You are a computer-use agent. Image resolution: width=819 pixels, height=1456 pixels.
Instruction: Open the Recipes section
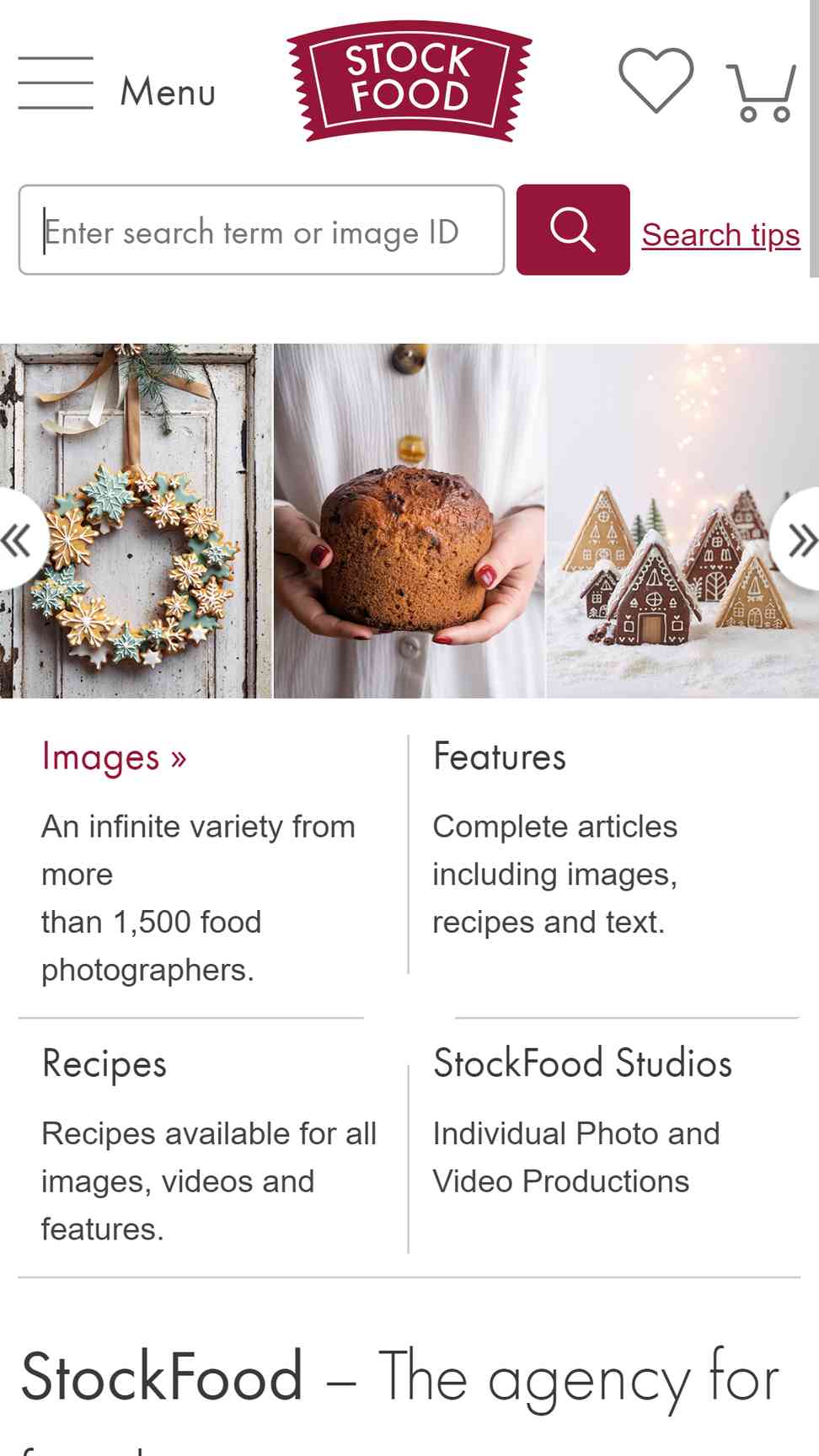[x=104, y=1063]
